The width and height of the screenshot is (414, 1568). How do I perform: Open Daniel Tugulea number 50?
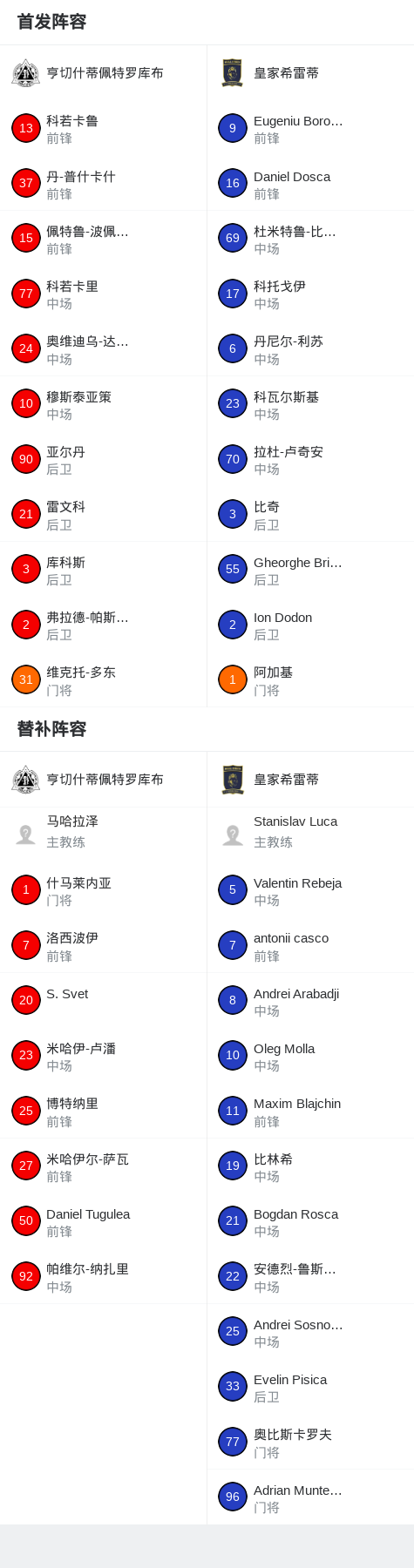pos(103,1221)
